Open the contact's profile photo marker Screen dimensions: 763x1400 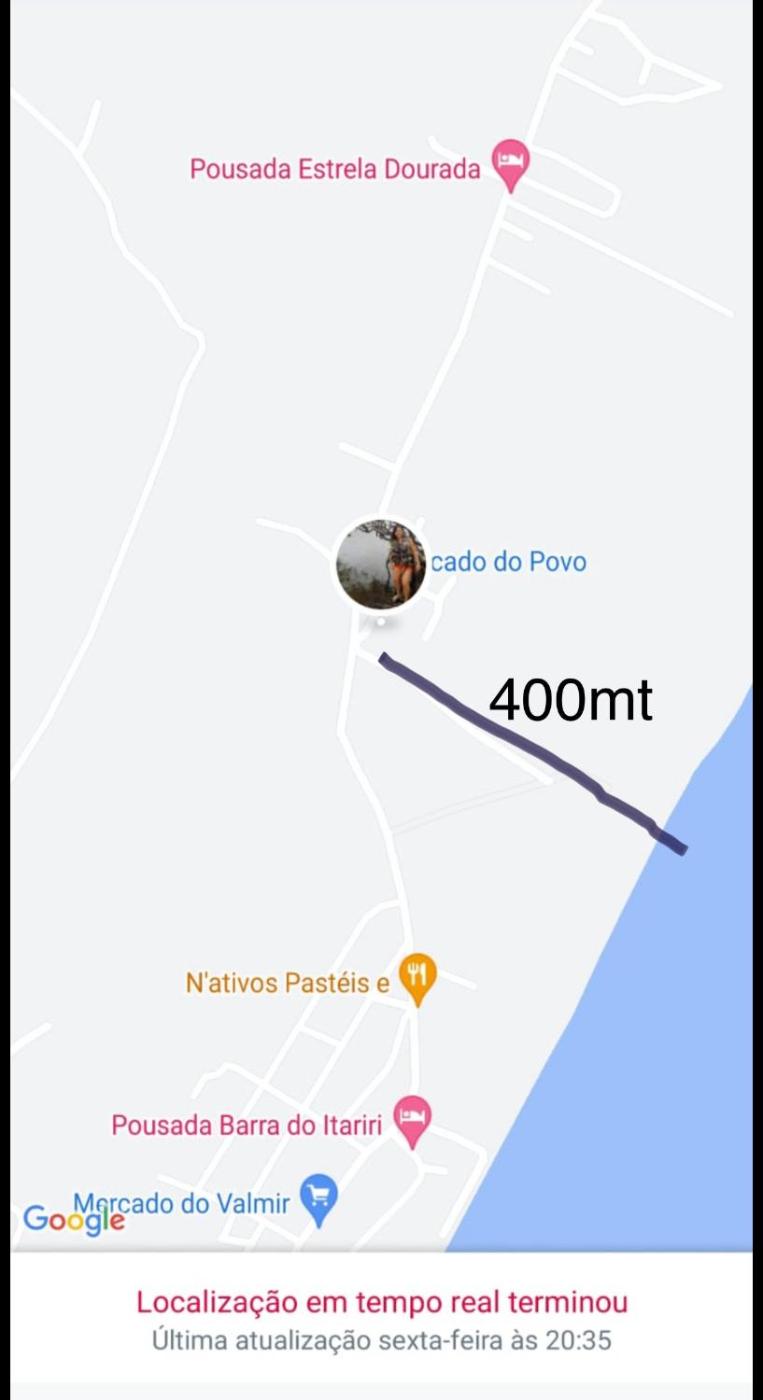(381, 565)
